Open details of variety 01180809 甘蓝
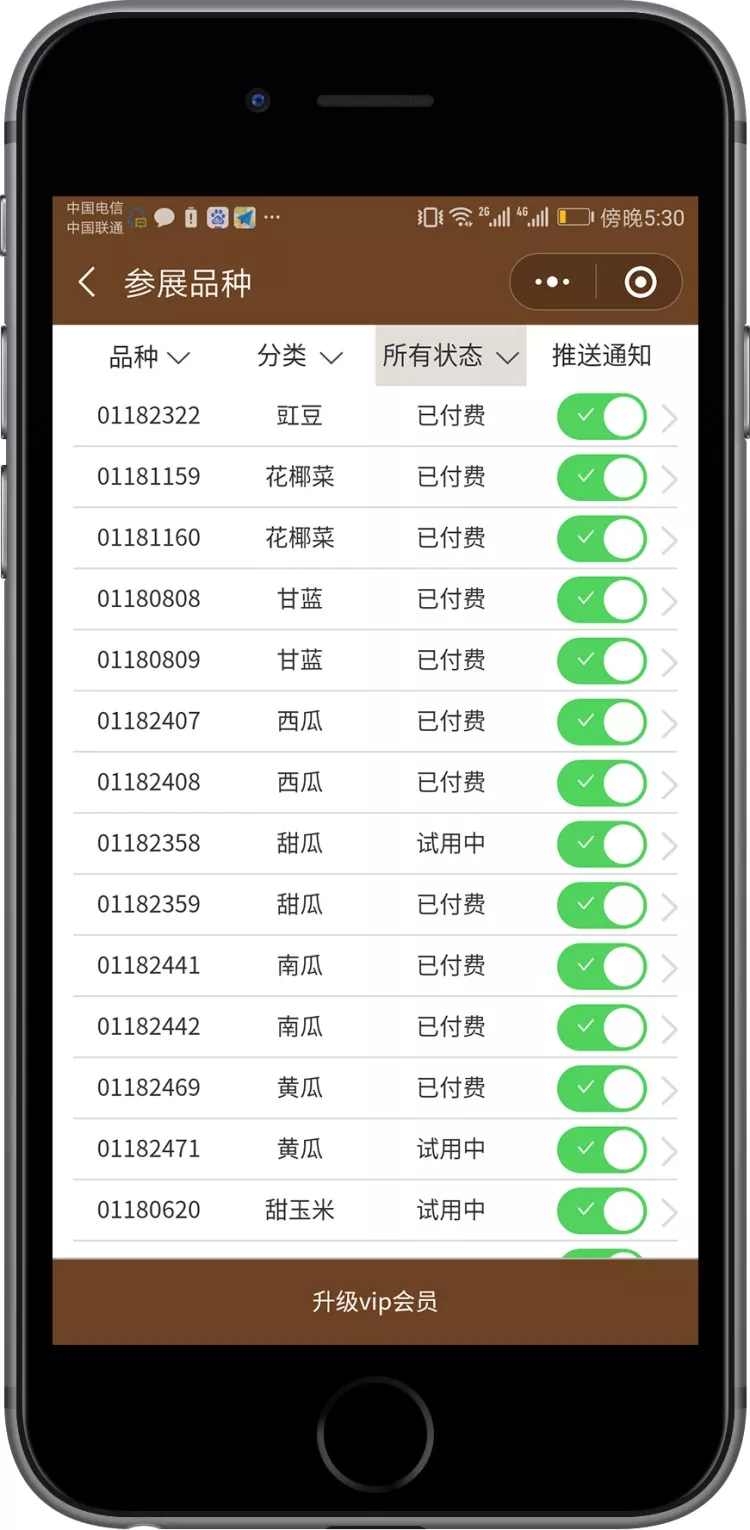Screen dimensions: 750x1530 coord(668,662)
